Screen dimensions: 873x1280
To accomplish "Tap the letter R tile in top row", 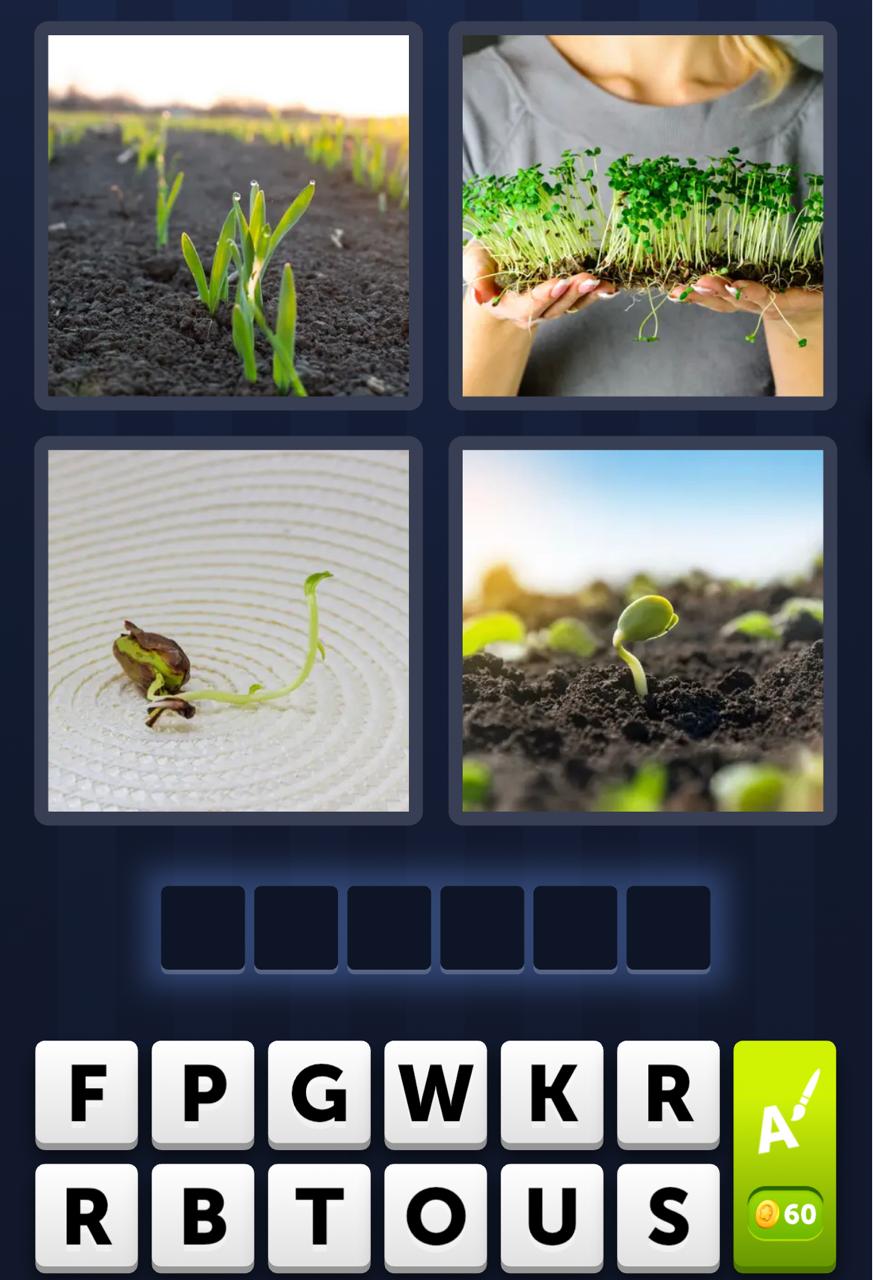I will pyautogui.click(x=668, y=1095).
